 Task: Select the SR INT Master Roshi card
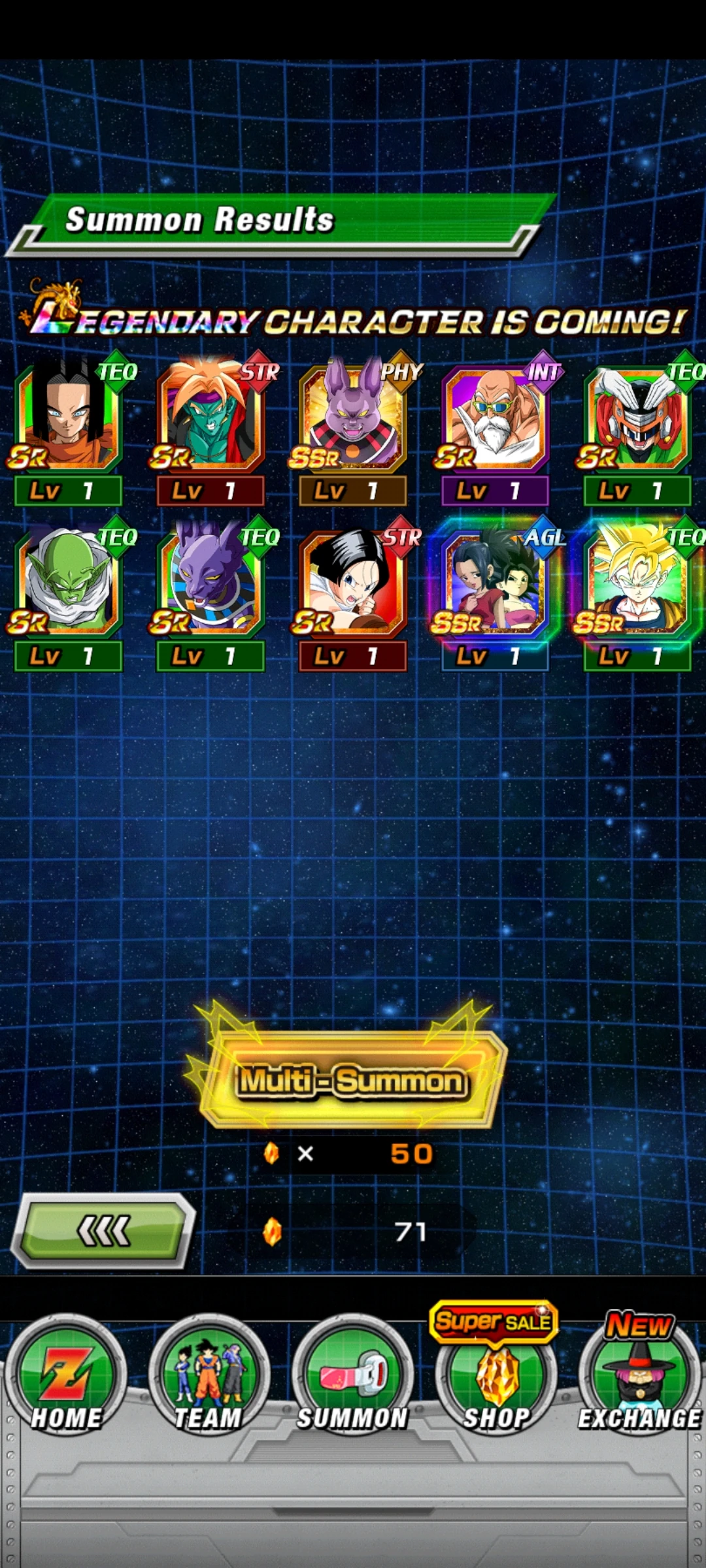coord(495,419)
